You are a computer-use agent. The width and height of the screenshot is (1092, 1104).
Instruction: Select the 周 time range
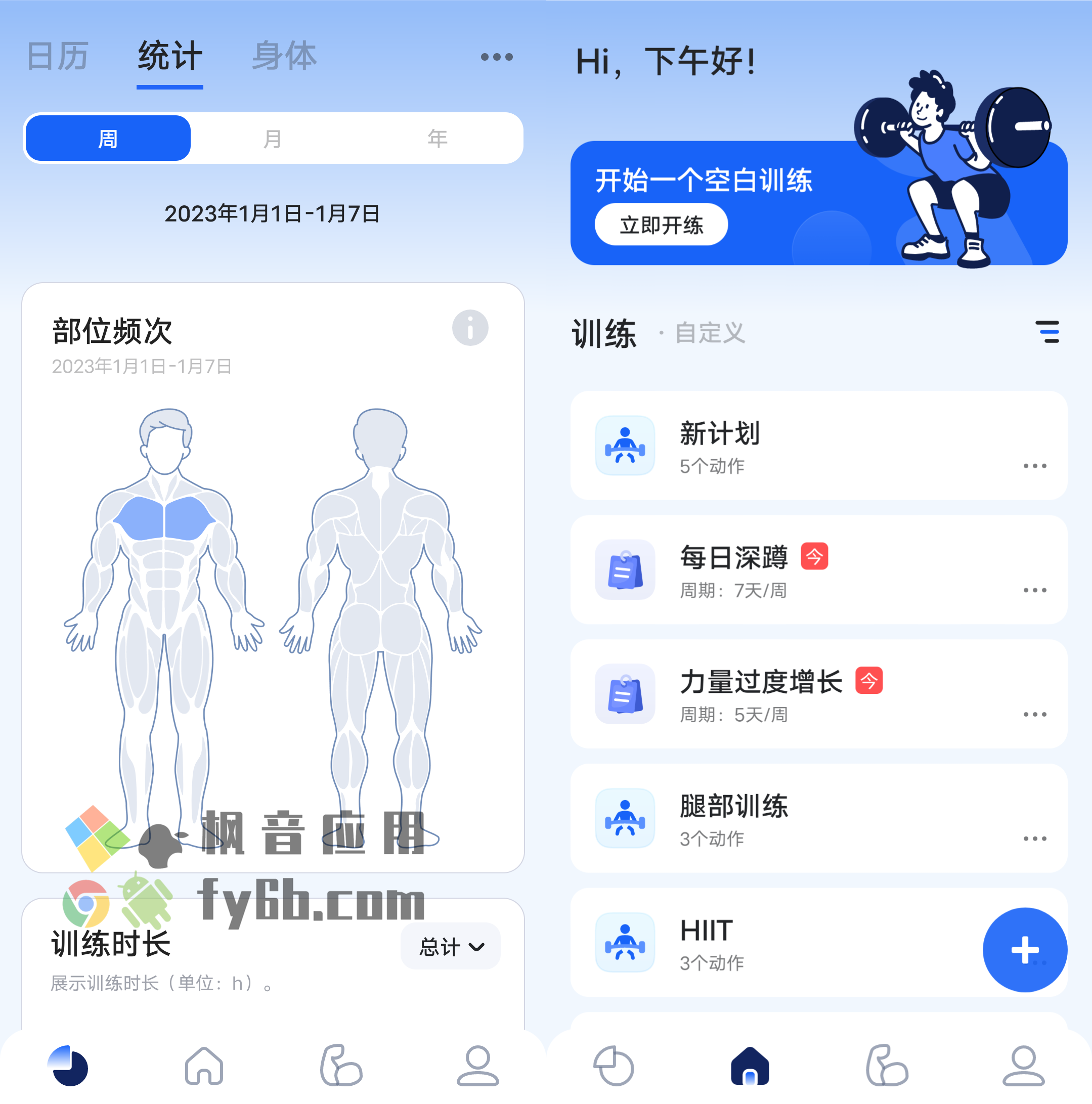(108, 138)
